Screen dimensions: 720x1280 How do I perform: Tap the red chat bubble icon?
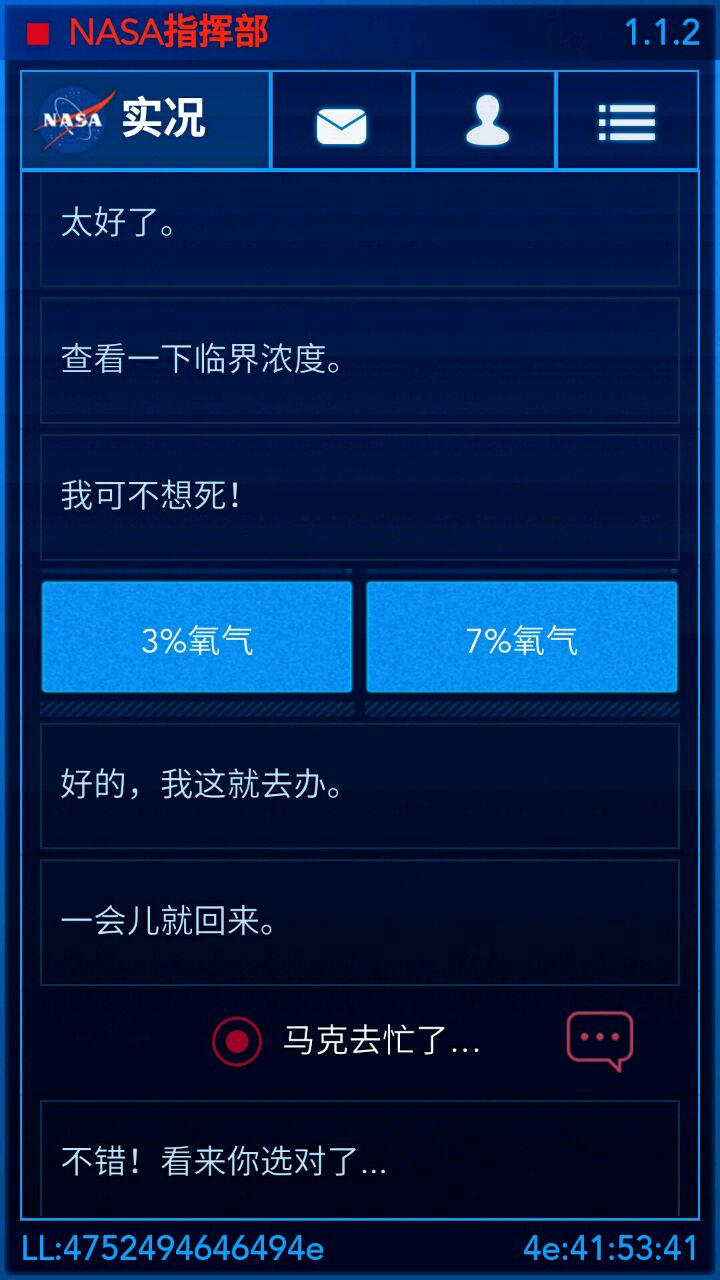pyautogui.click(x=600, y=1040)
